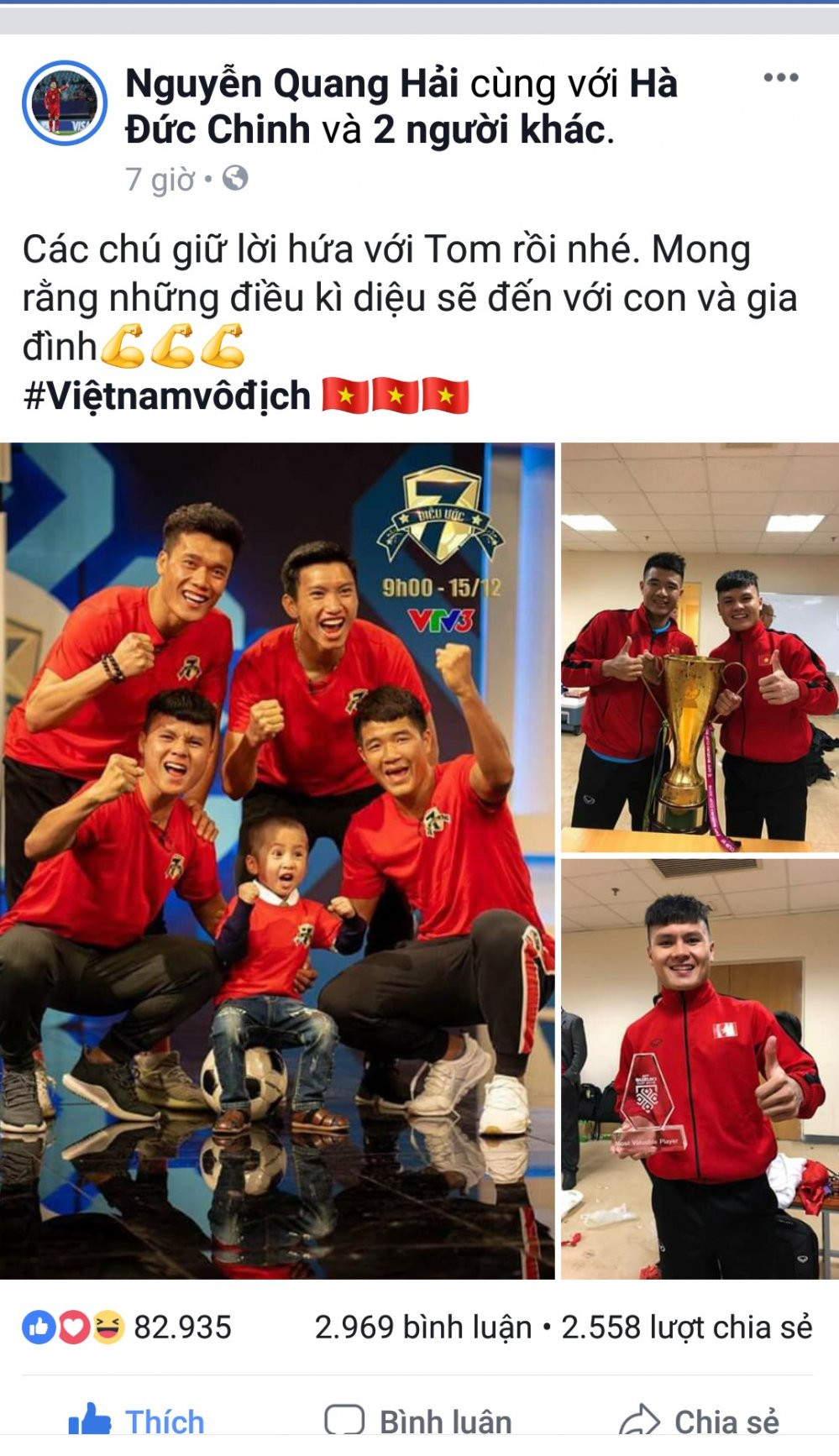Open the #Việtnamvôđịch hashtag
The image size is (839, 1456).
pyautogui.click(x=167, y=395)
